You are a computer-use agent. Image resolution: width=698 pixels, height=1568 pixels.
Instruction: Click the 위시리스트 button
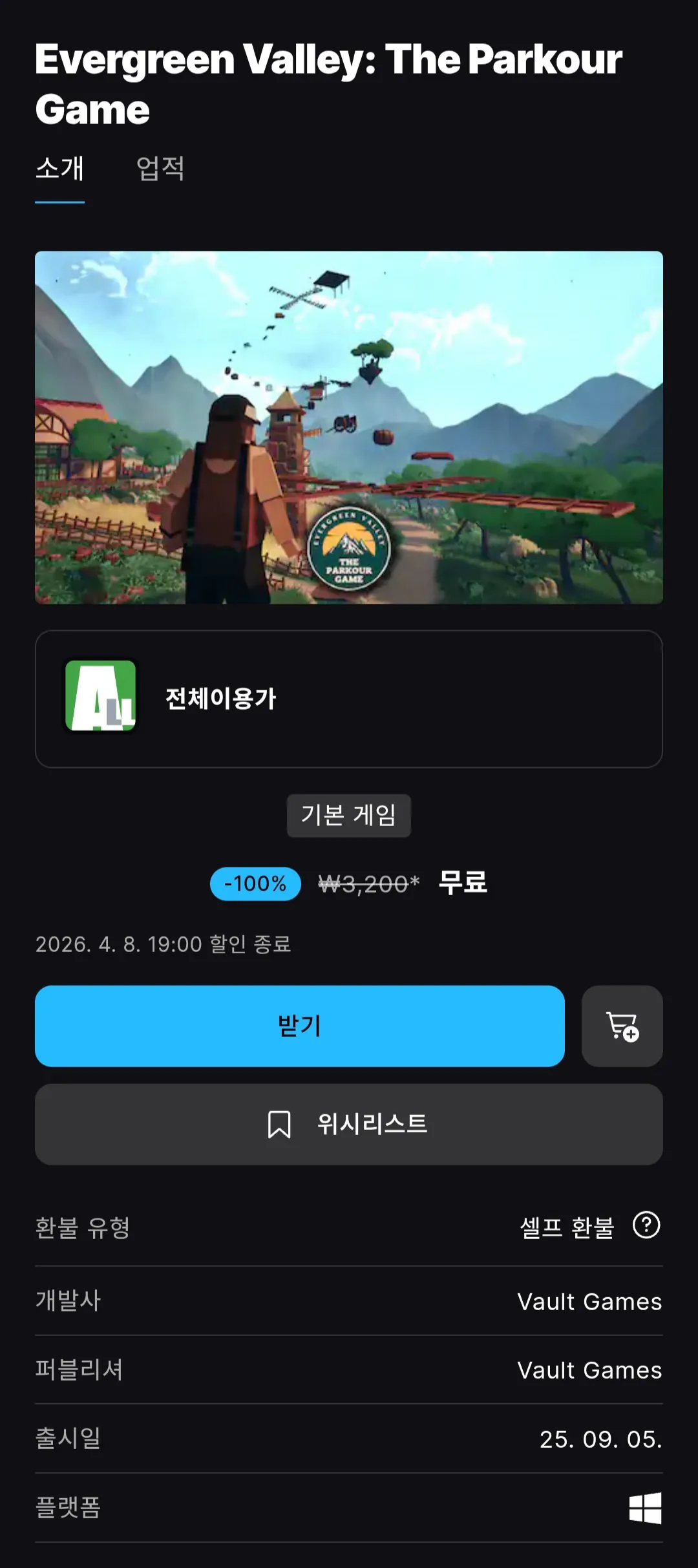pyautogui.click(x=348, y=1123)
